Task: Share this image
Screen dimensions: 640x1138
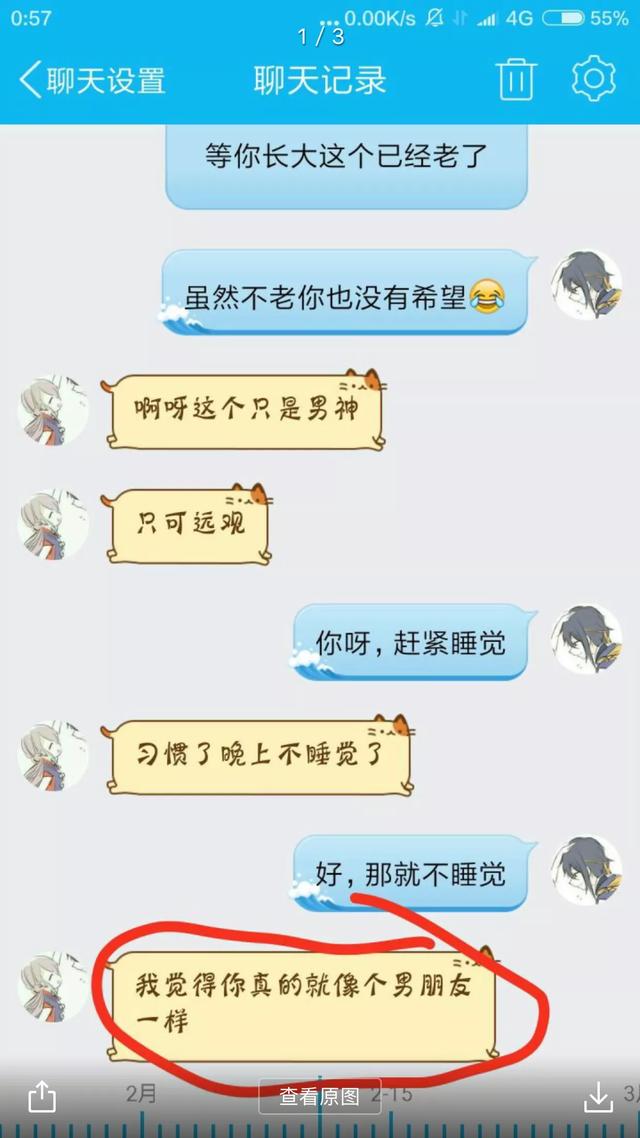Action: [41, 1095]
